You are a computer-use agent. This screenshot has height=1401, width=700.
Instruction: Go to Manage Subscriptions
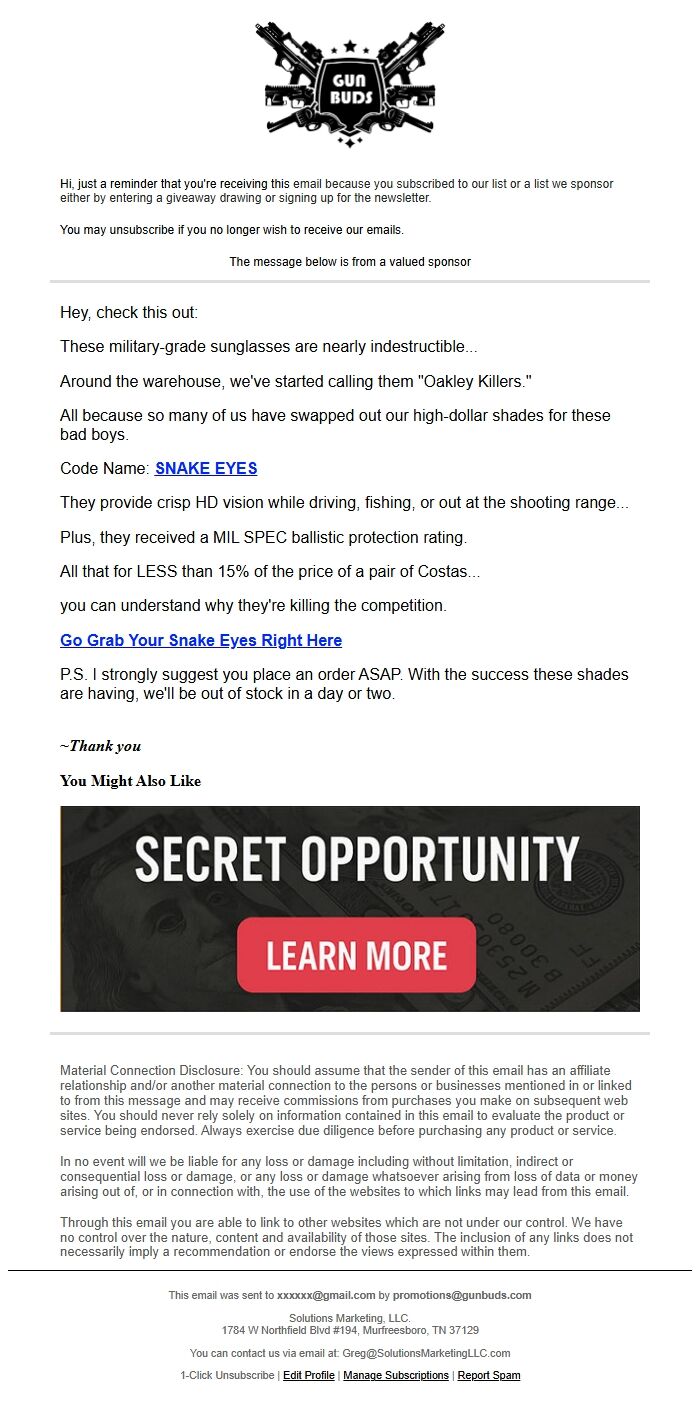coord(396,1376)
